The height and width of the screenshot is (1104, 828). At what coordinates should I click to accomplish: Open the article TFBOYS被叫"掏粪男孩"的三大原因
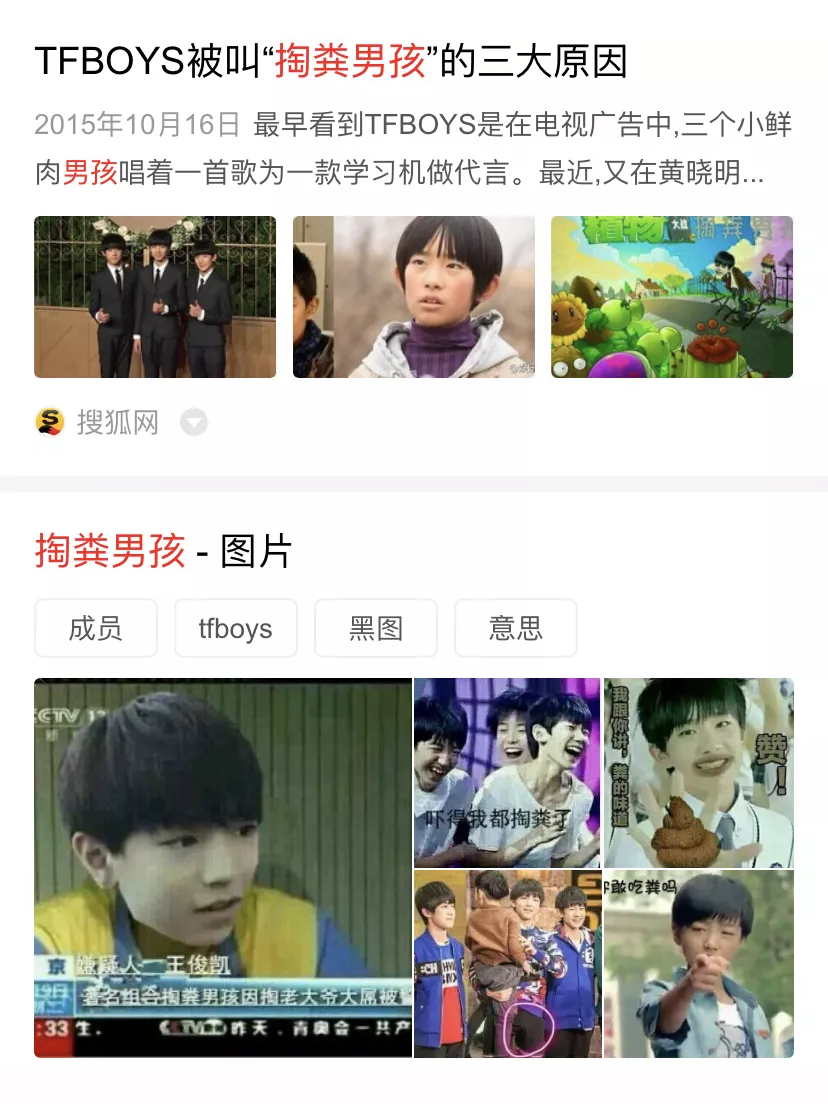point(330,62)
